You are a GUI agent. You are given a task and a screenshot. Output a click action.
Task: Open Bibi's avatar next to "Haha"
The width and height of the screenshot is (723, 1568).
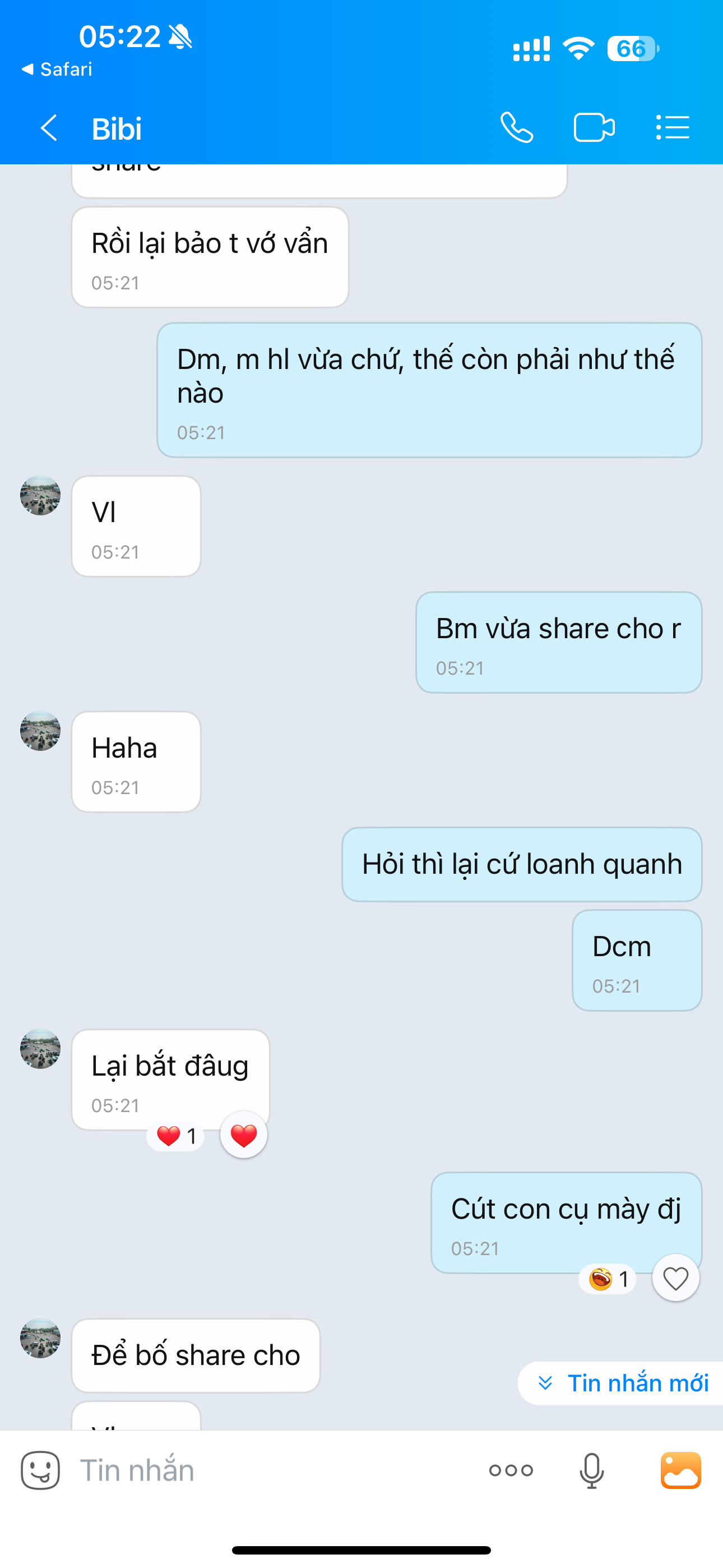(x=40, y=730)
